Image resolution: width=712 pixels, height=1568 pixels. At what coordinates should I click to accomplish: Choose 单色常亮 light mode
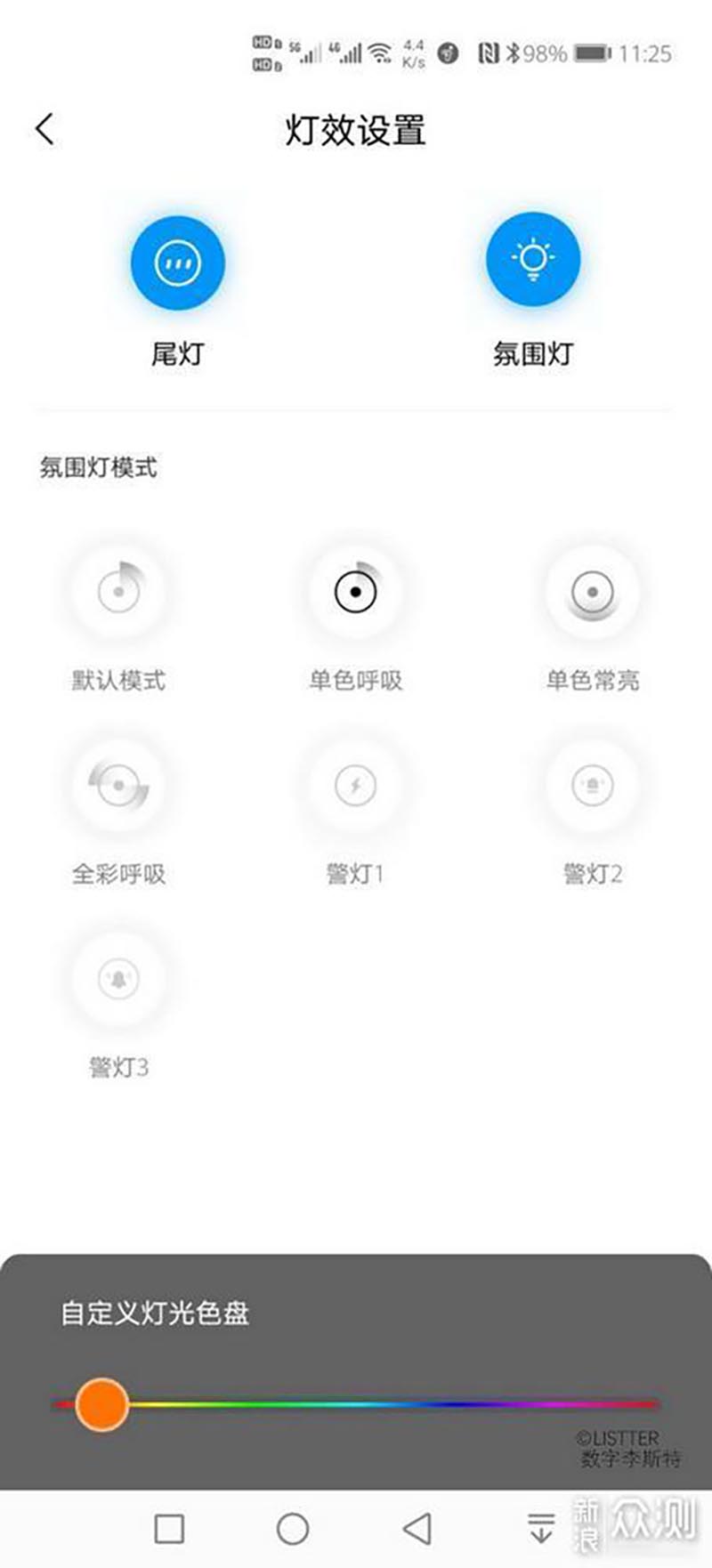(x=592, y=591)
